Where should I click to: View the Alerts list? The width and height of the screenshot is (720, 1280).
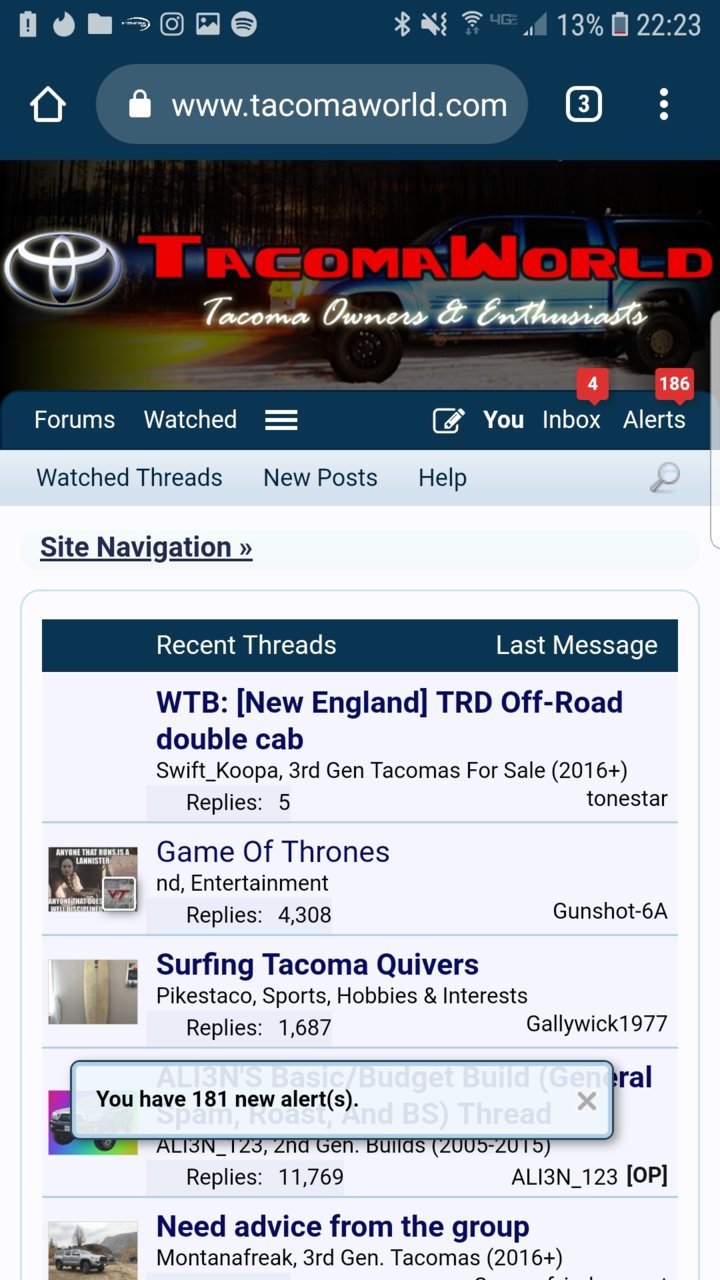tap(654, 420)
